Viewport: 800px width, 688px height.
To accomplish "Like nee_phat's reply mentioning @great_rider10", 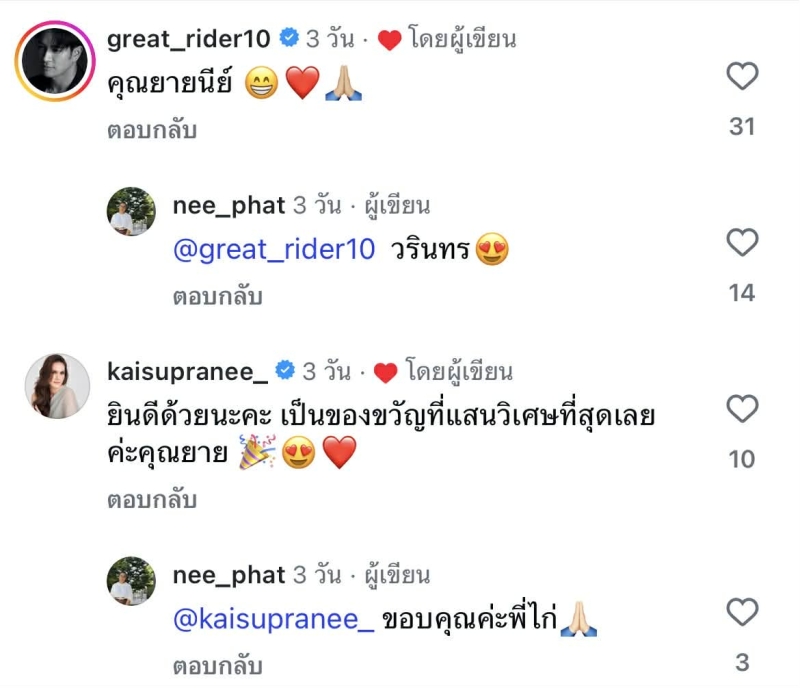I will [x=741, y=242].
